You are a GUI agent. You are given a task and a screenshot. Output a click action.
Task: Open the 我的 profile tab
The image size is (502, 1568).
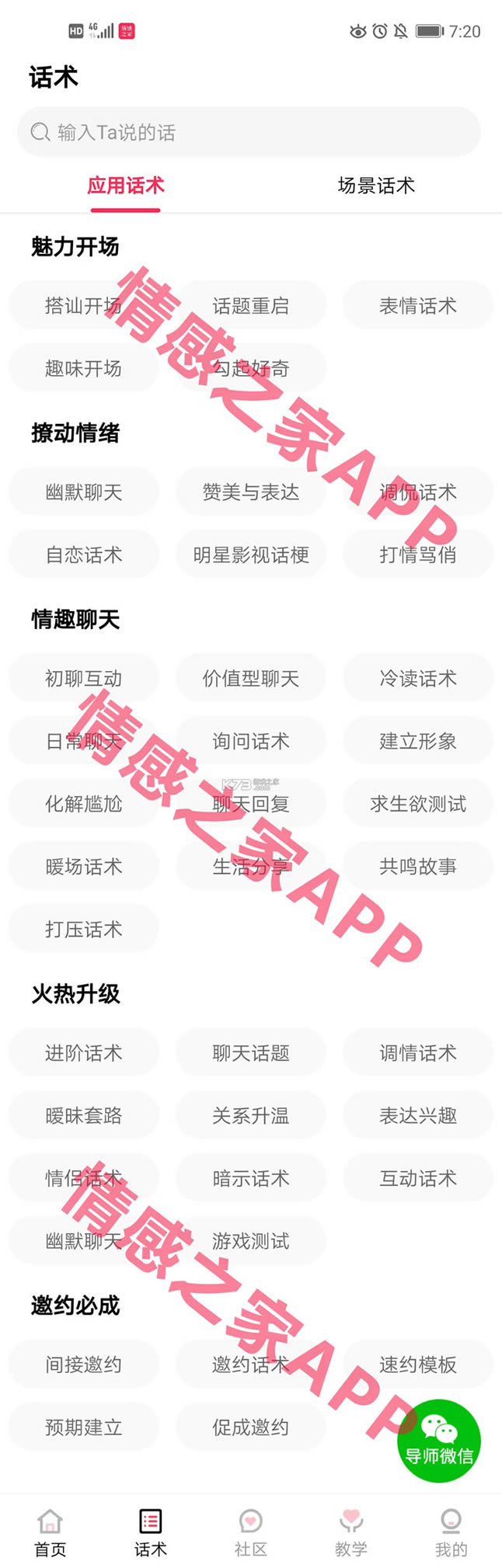451,1533
